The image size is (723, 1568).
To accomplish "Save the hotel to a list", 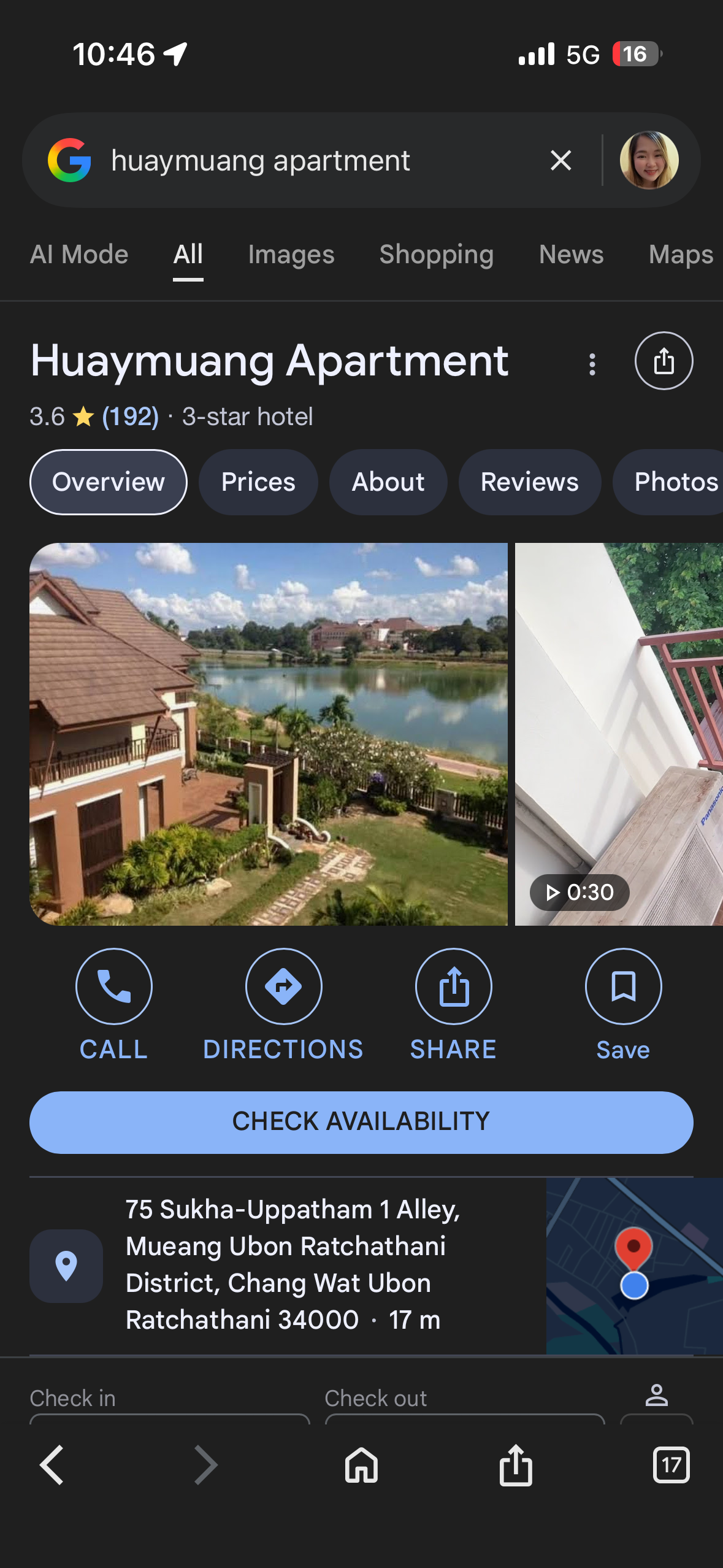I will (623, 986).
